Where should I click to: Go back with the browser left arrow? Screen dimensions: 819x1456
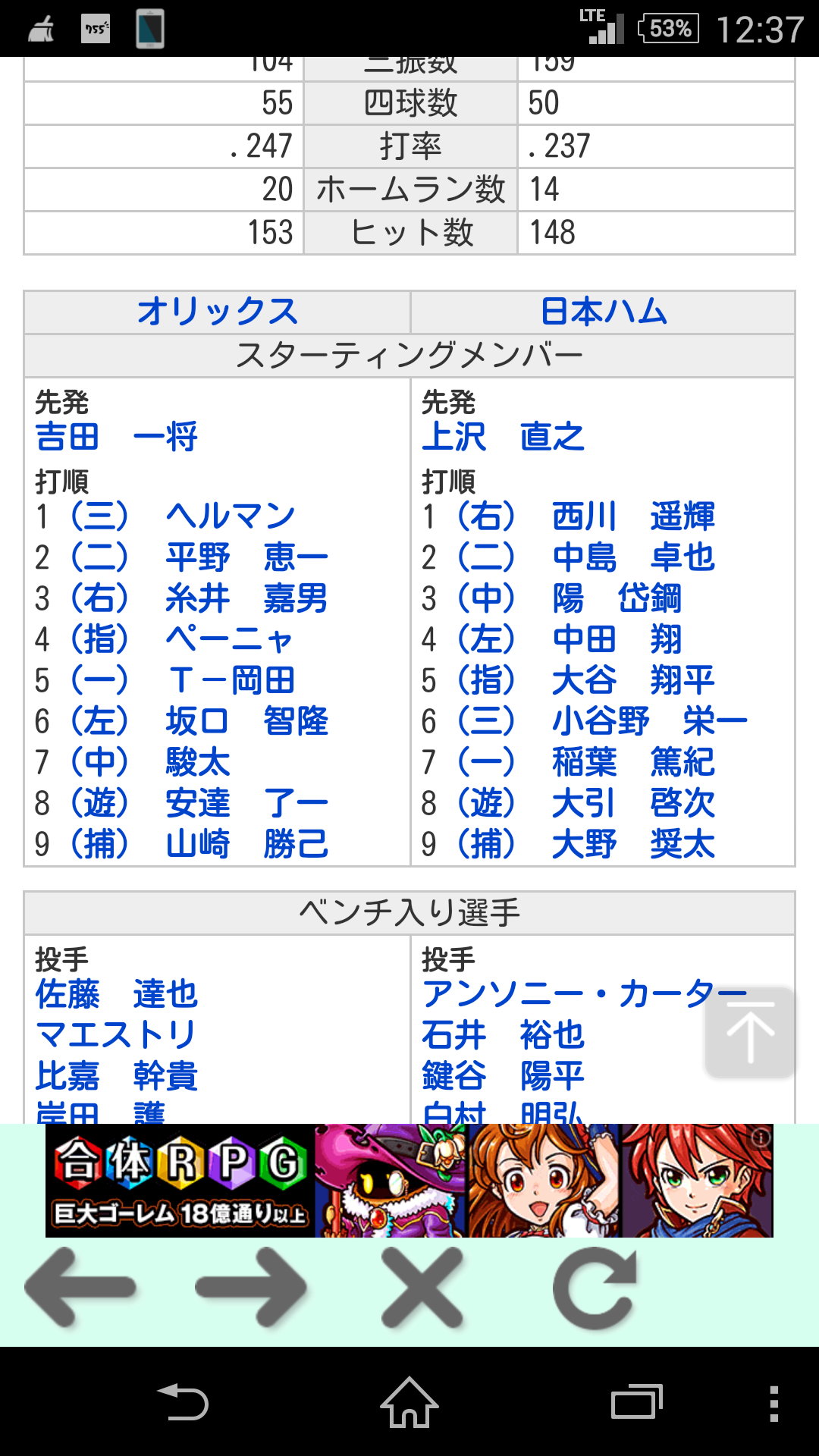[80, 1287]
